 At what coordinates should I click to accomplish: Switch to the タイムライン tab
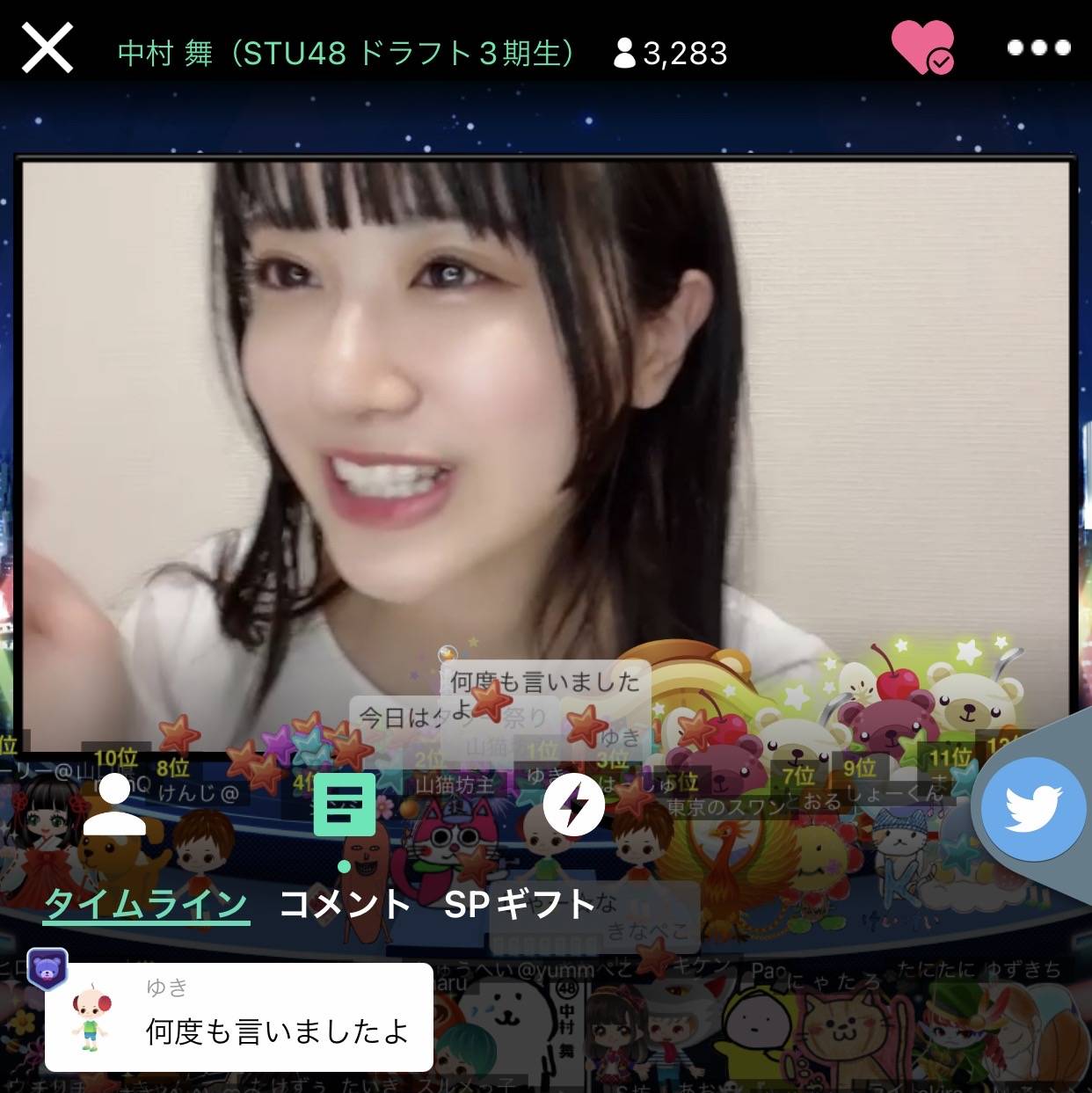click(x=146, y=903)
